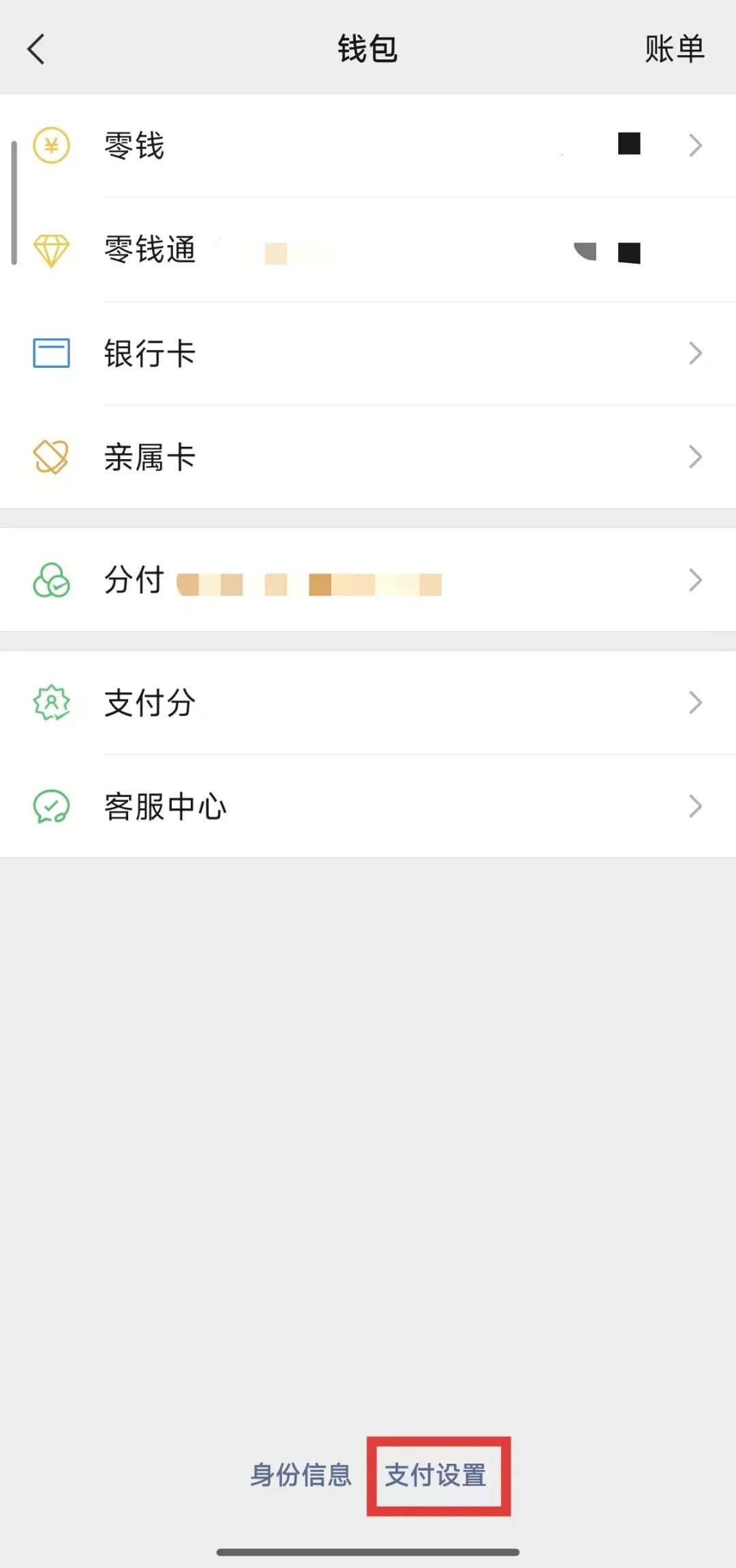Open the 零钱通 row
The width and height of the screenshot is (736, 1568).
point(368,250)
